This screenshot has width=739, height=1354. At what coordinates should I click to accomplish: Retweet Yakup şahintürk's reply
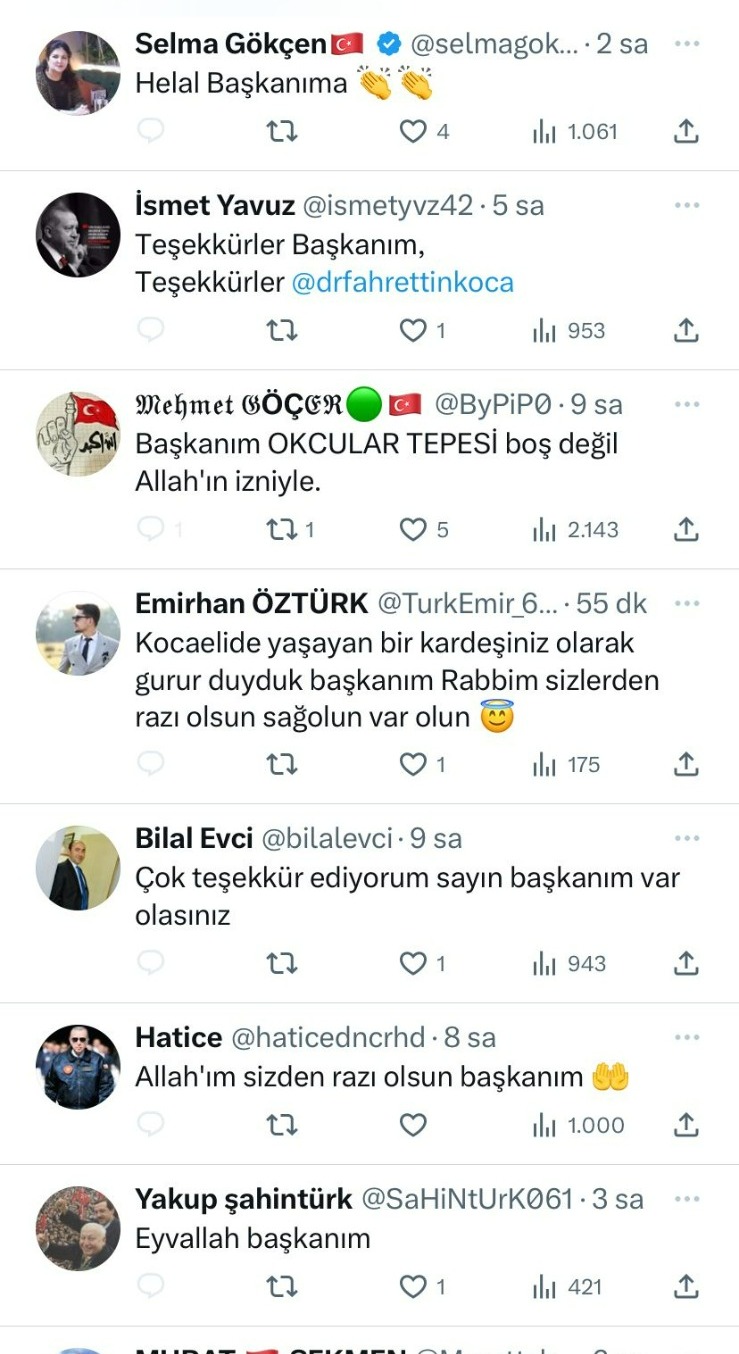pyautogui.click(x=282, y=1286)
